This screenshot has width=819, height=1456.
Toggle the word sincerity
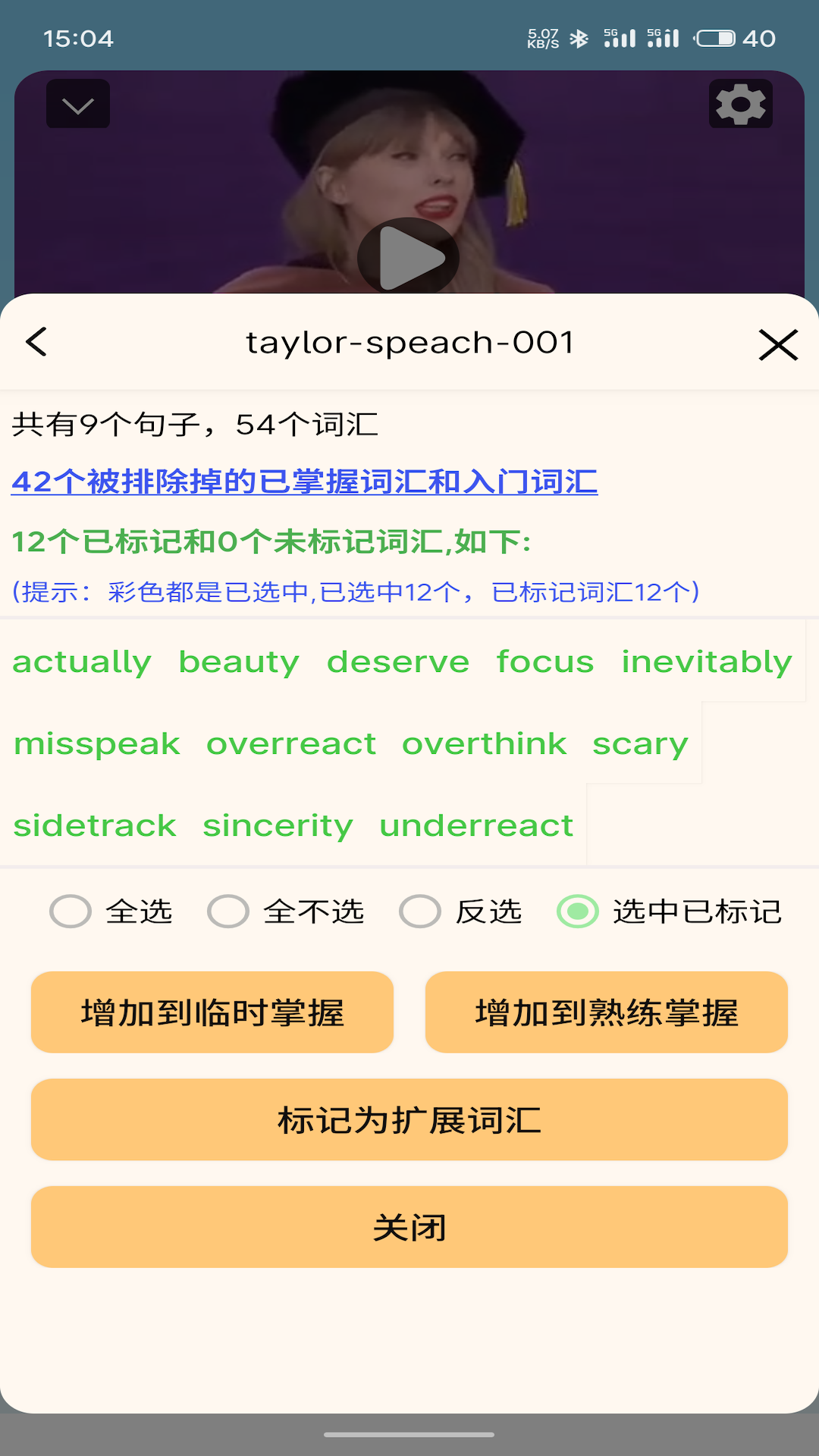[276, 826]
